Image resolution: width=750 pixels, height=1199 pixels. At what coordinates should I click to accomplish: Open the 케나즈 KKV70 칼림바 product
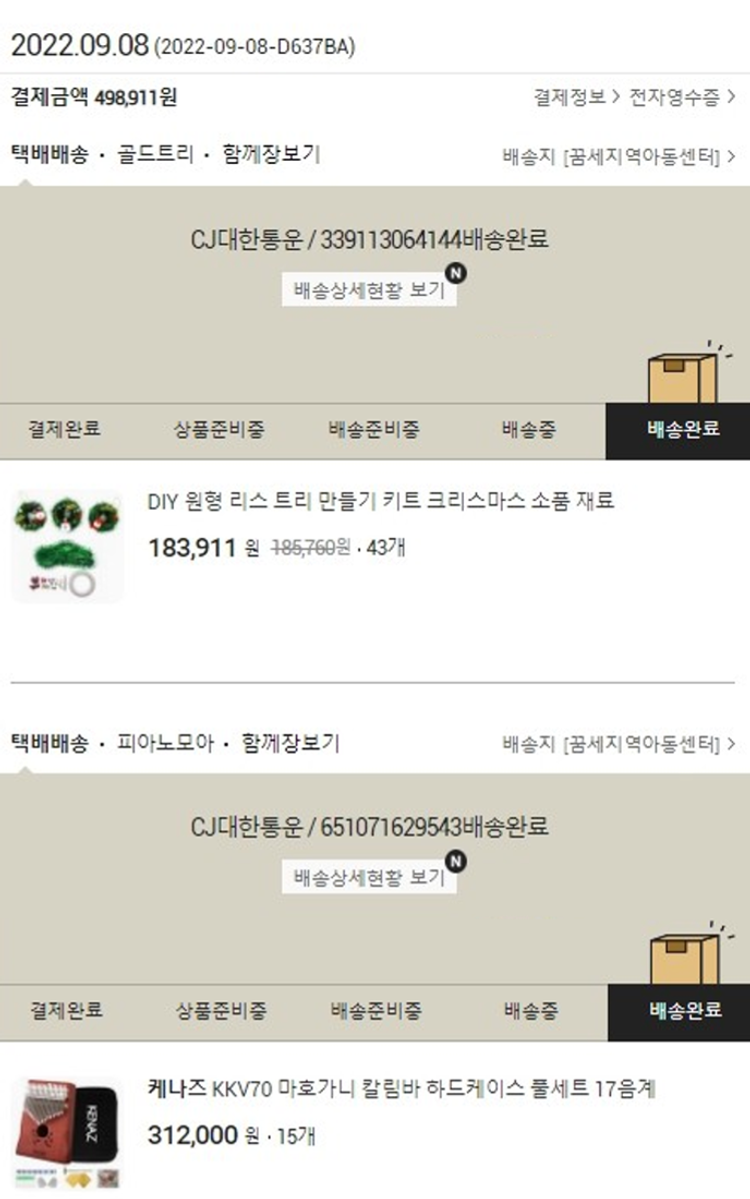(x=400, y=1089)
